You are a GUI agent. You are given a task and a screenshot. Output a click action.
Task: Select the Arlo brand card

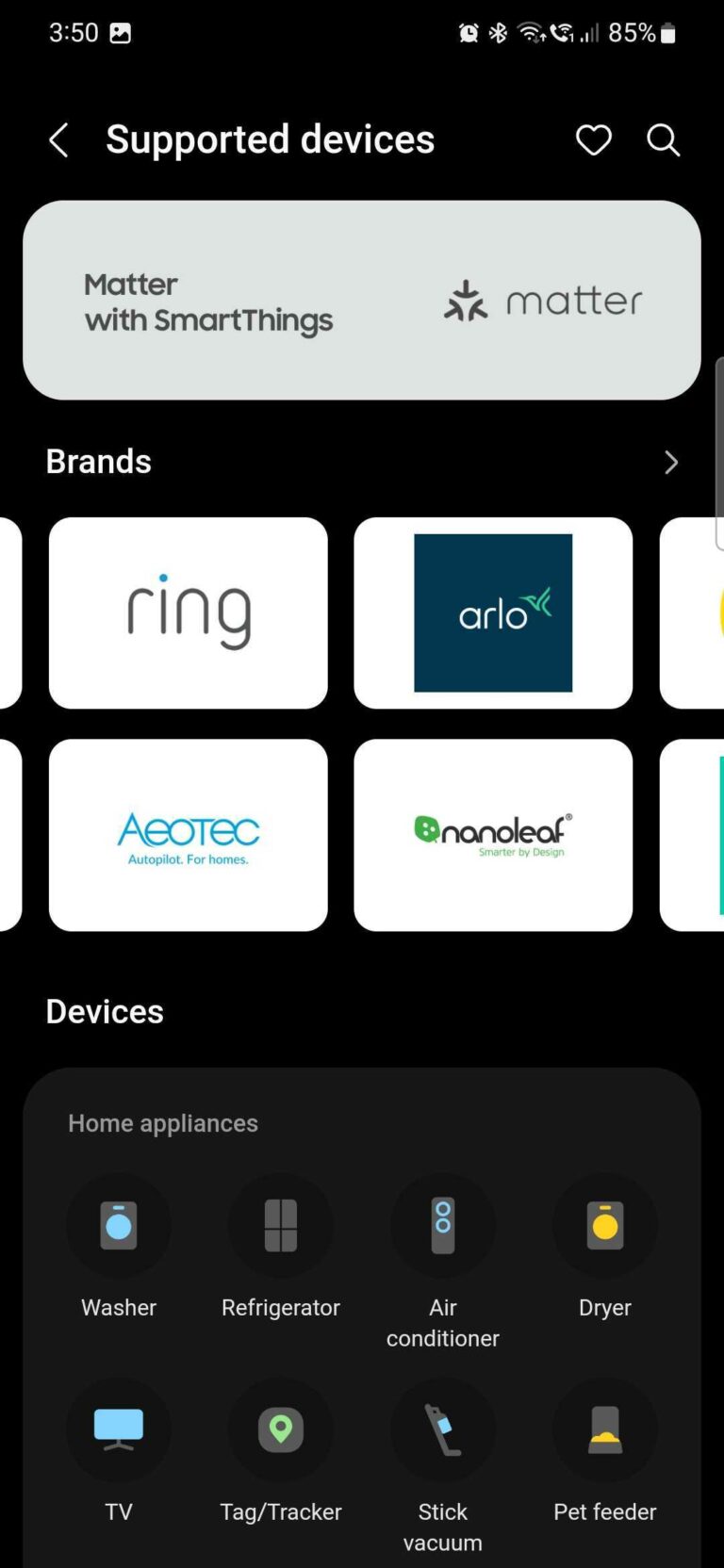(492, 612)
